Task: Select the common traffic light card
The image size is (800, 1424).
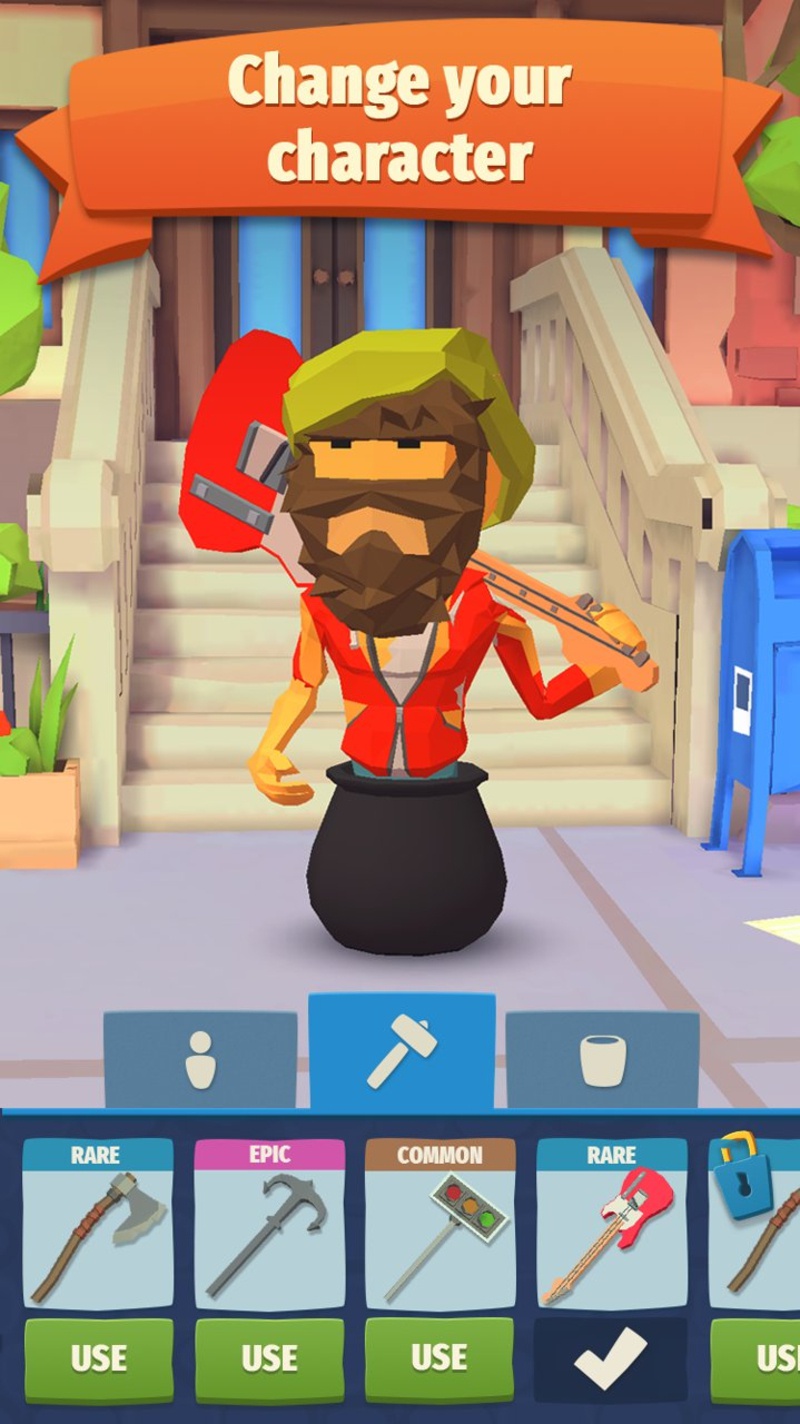Action: (440, 1225)
